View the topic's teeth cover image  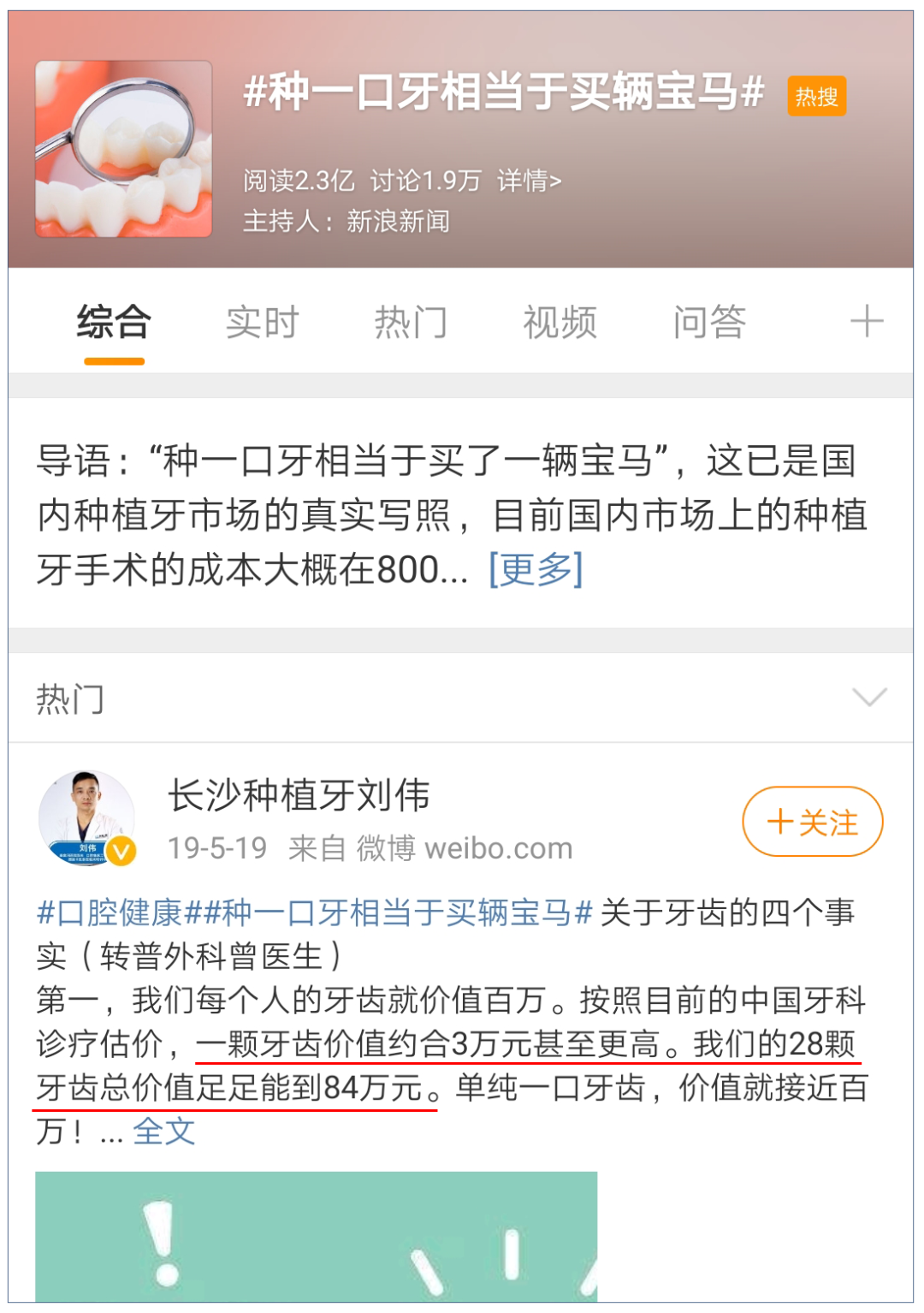point(124,149)
